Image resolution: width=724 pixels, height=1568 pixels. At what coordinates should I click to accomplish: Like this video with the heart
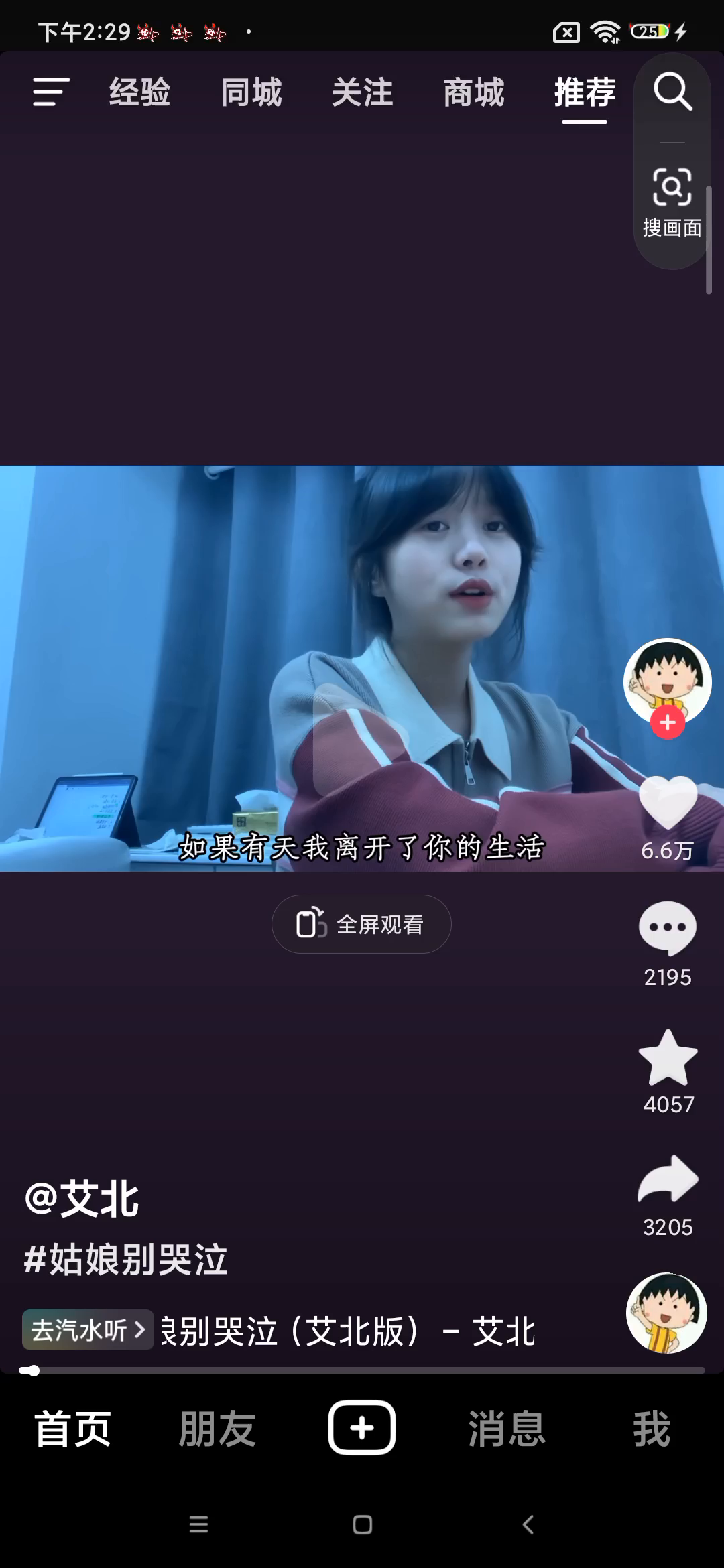click(668, 802)
